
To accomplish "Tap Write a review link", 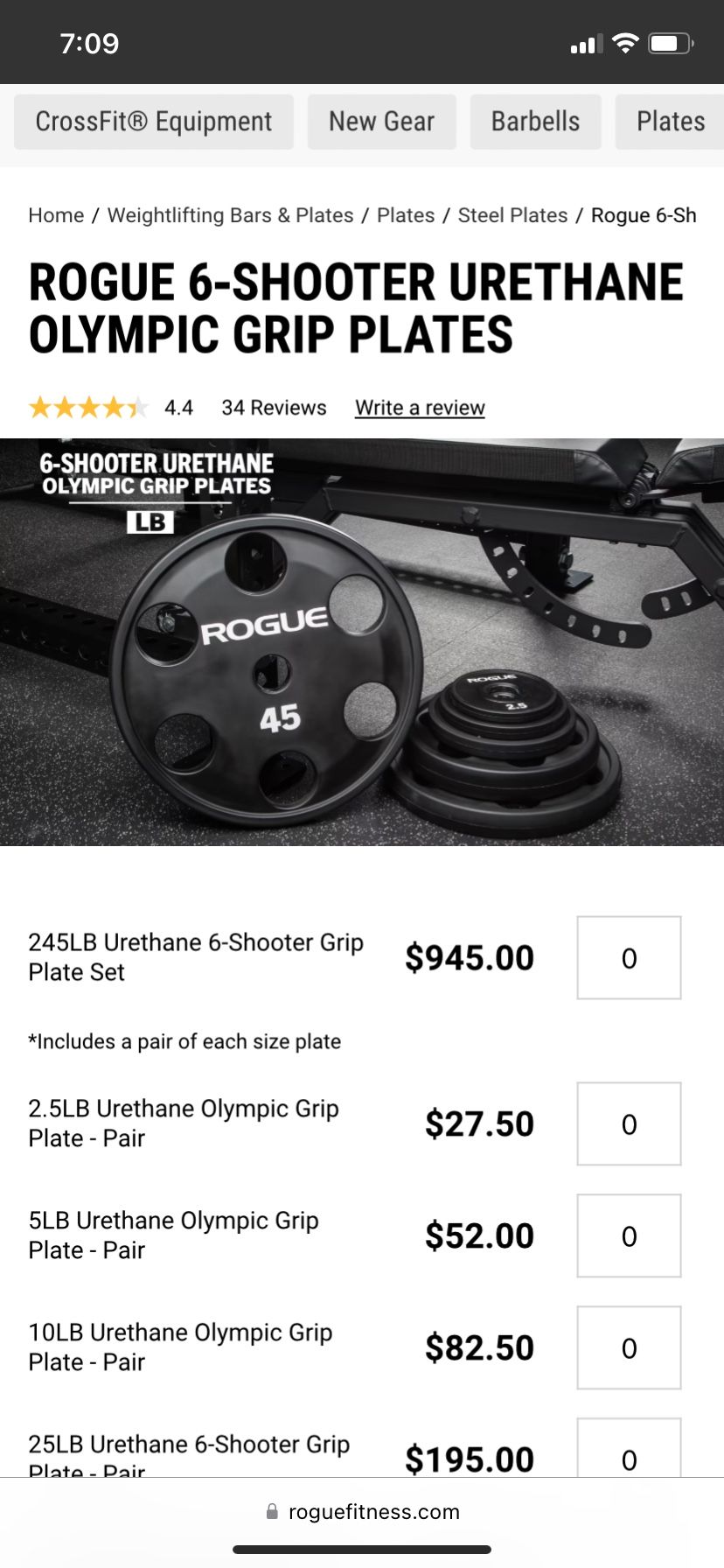I will click(420, 408).
